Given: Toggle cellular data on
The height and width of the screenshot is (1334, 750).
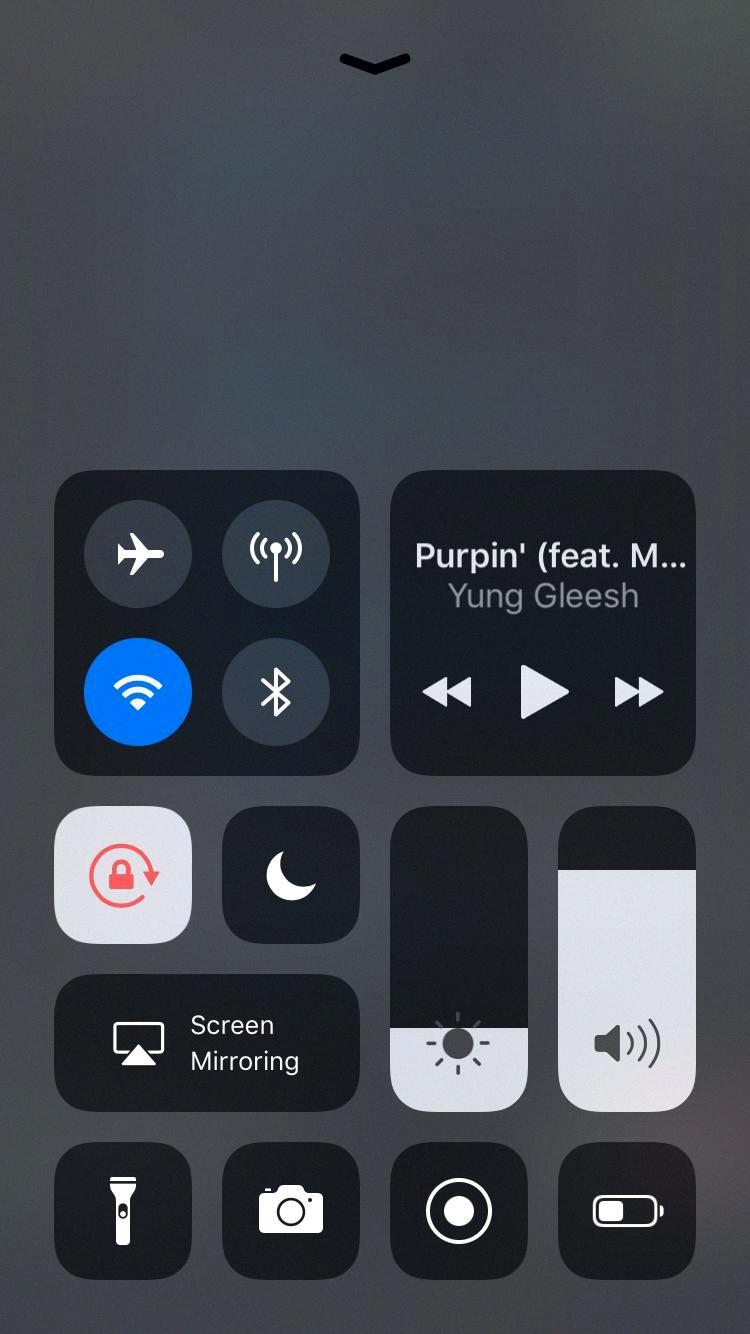Looking at the screenshot, I should tap(275, 553).
